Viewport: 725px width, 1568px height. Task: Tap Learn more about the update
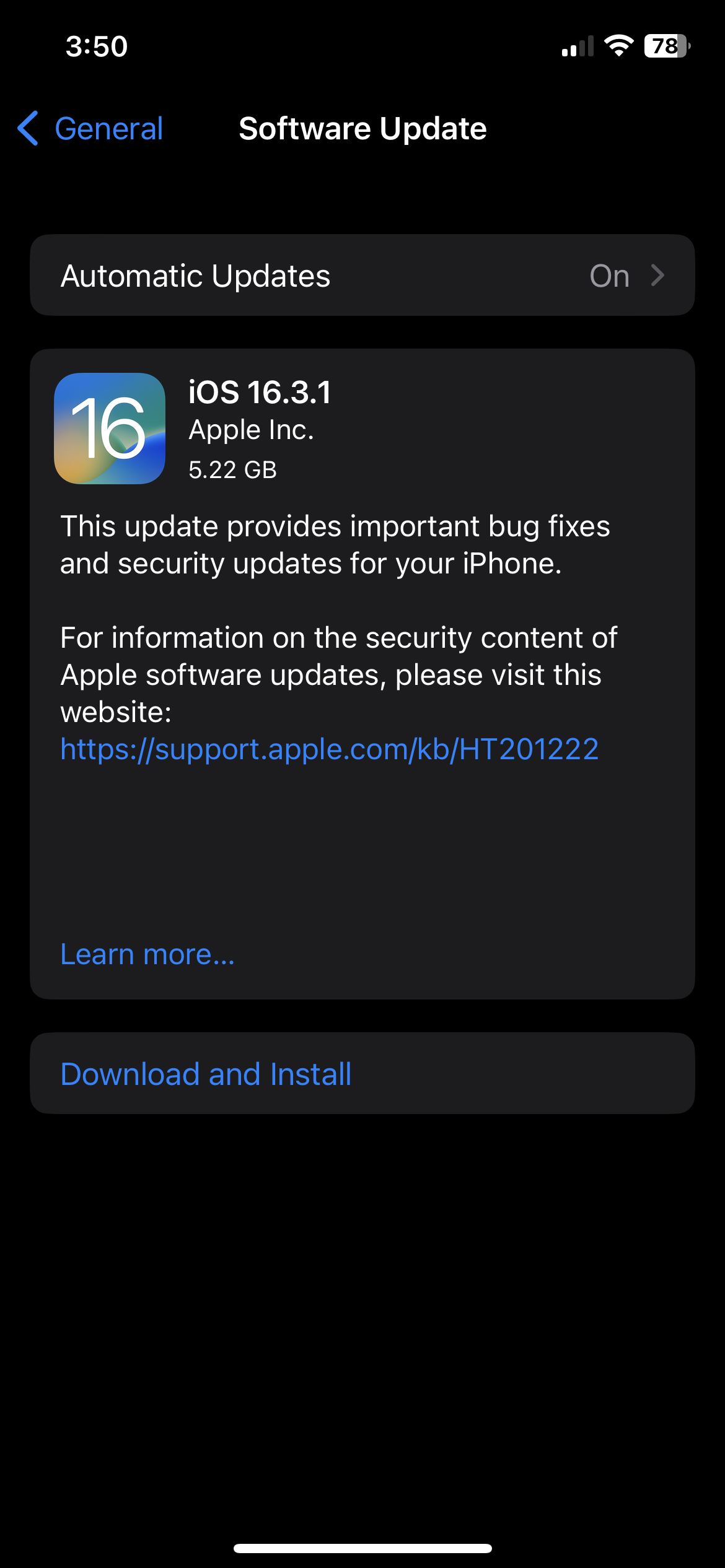click(147, 954)
